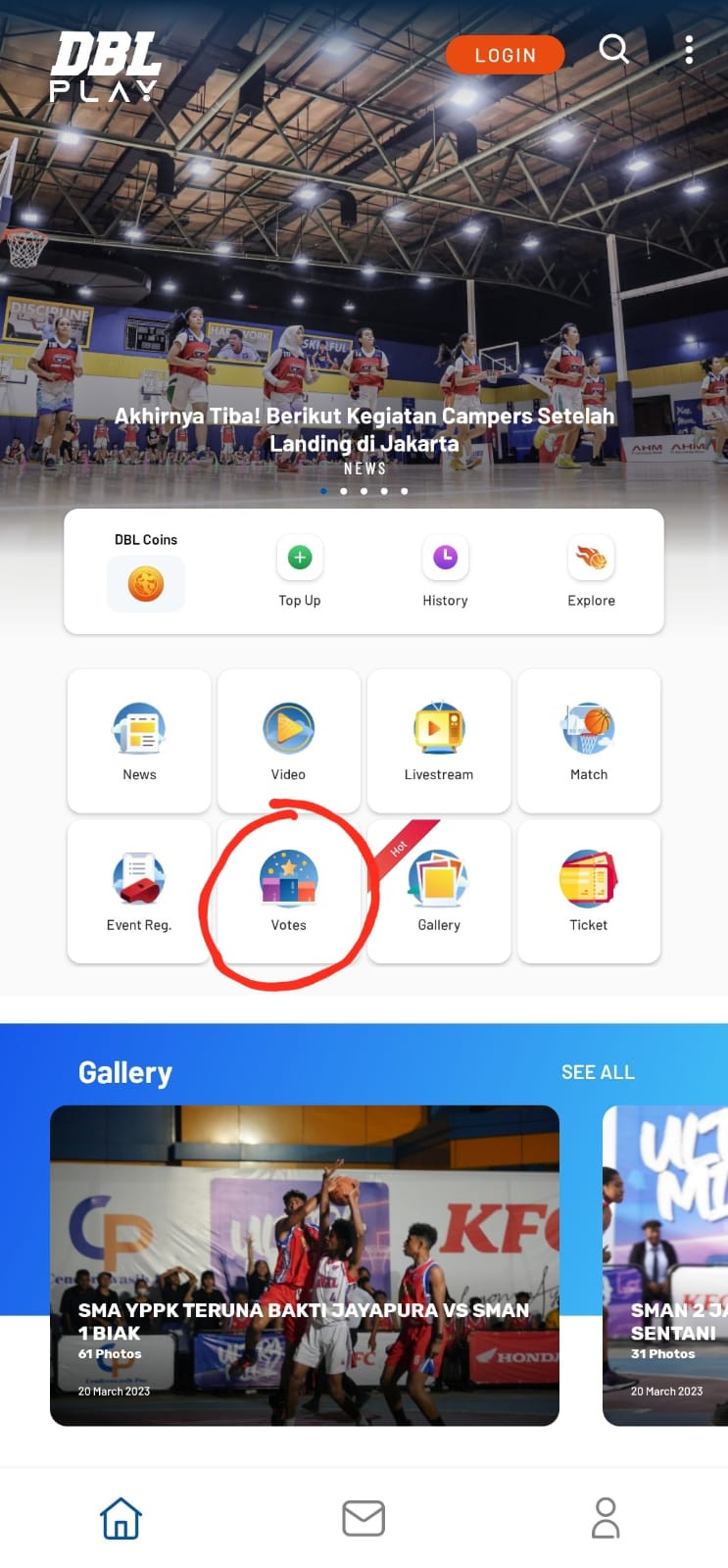Select the Match tile
This screenshot has height=1568, width=728.
tap(589, 741)
